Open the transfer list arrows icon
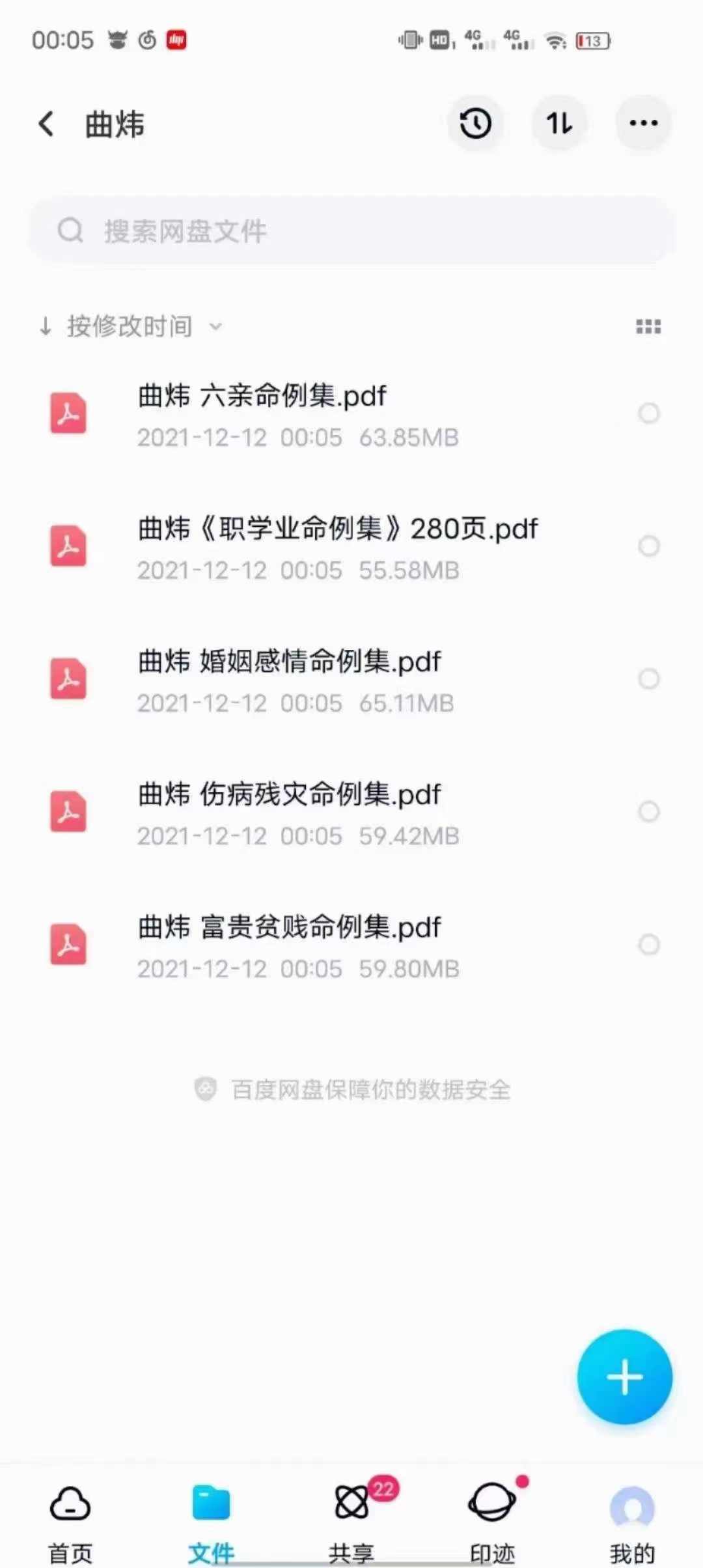The image size is (703, 1568). [x=559, y=123]
